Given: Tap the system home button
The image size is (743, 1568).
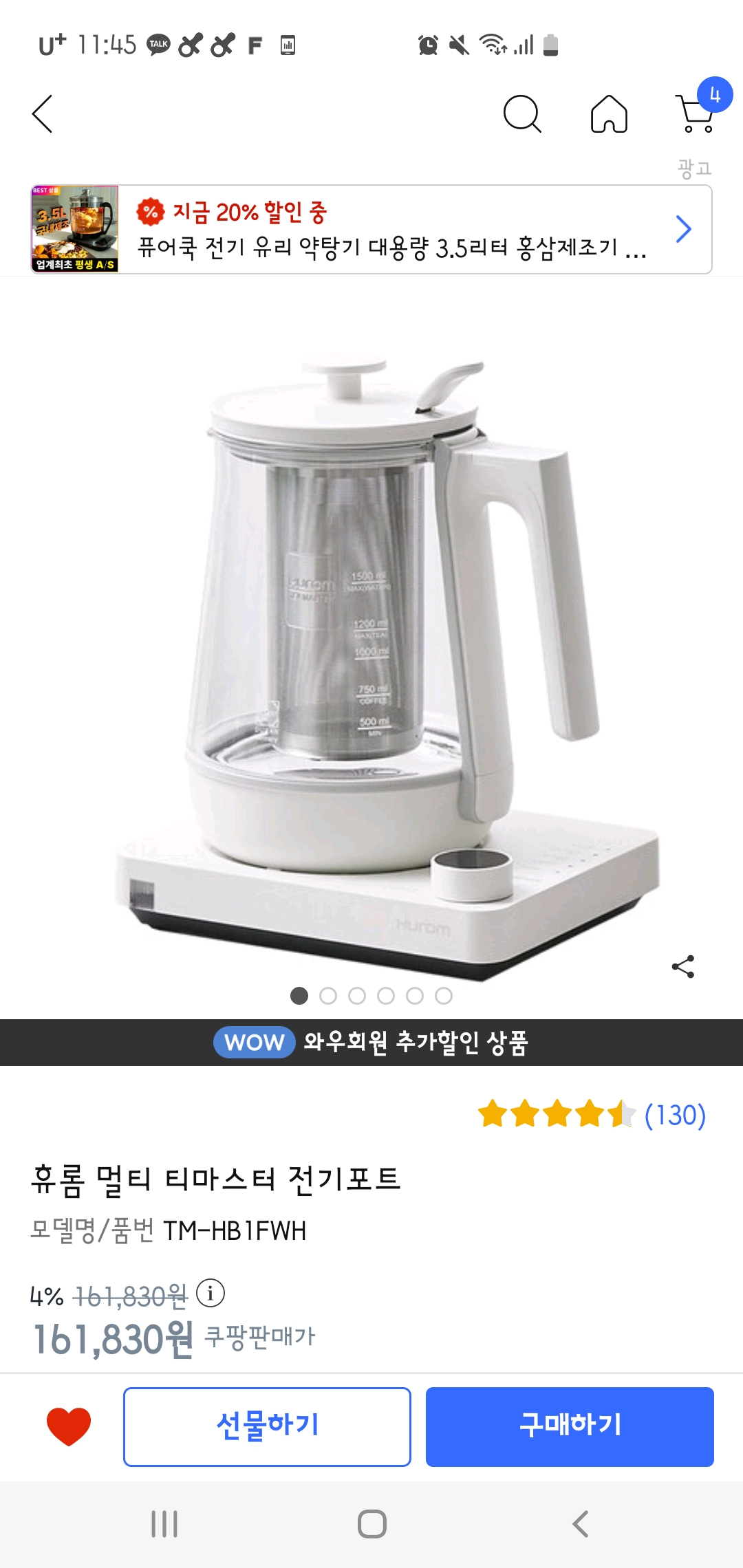Looking at the screenshot, I should pyautogui.click(x=371, y=1524).
